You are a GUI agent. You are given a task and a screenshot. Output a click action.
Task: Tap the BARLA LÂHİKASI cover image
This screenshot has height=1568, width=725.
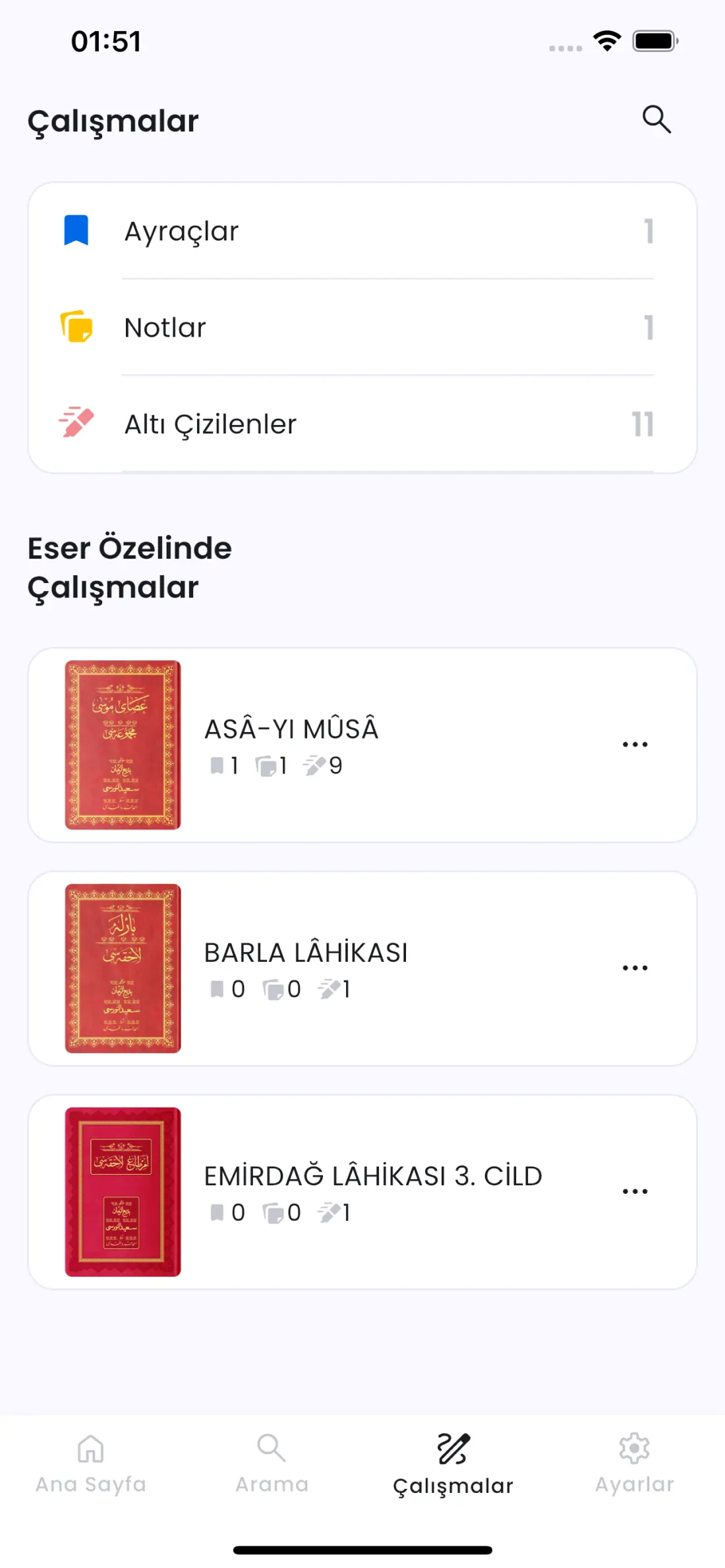(123, 967)
